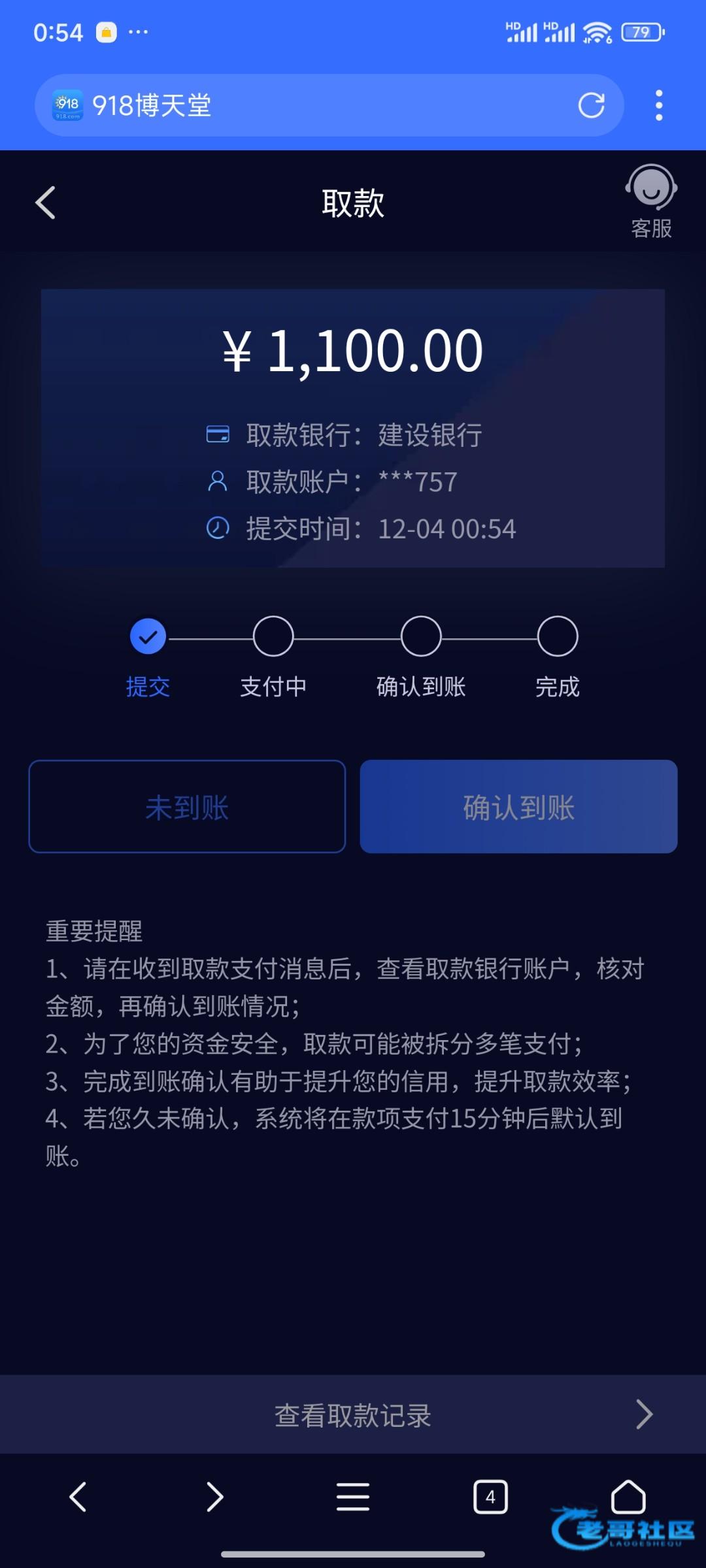
Task: Reload the page with the refresh icon
Action: 592,105
